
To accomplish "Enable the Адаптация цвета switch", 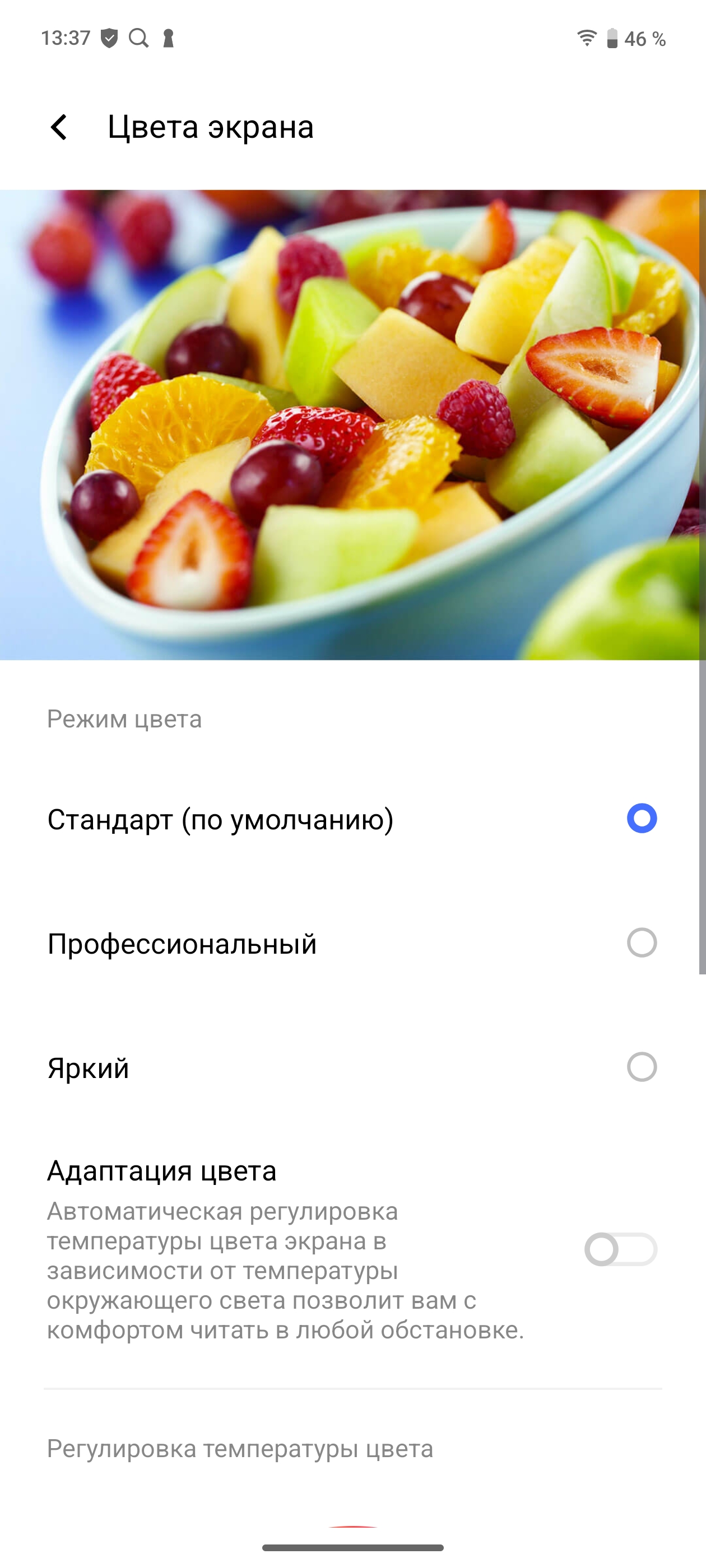I will (620, 1250).
